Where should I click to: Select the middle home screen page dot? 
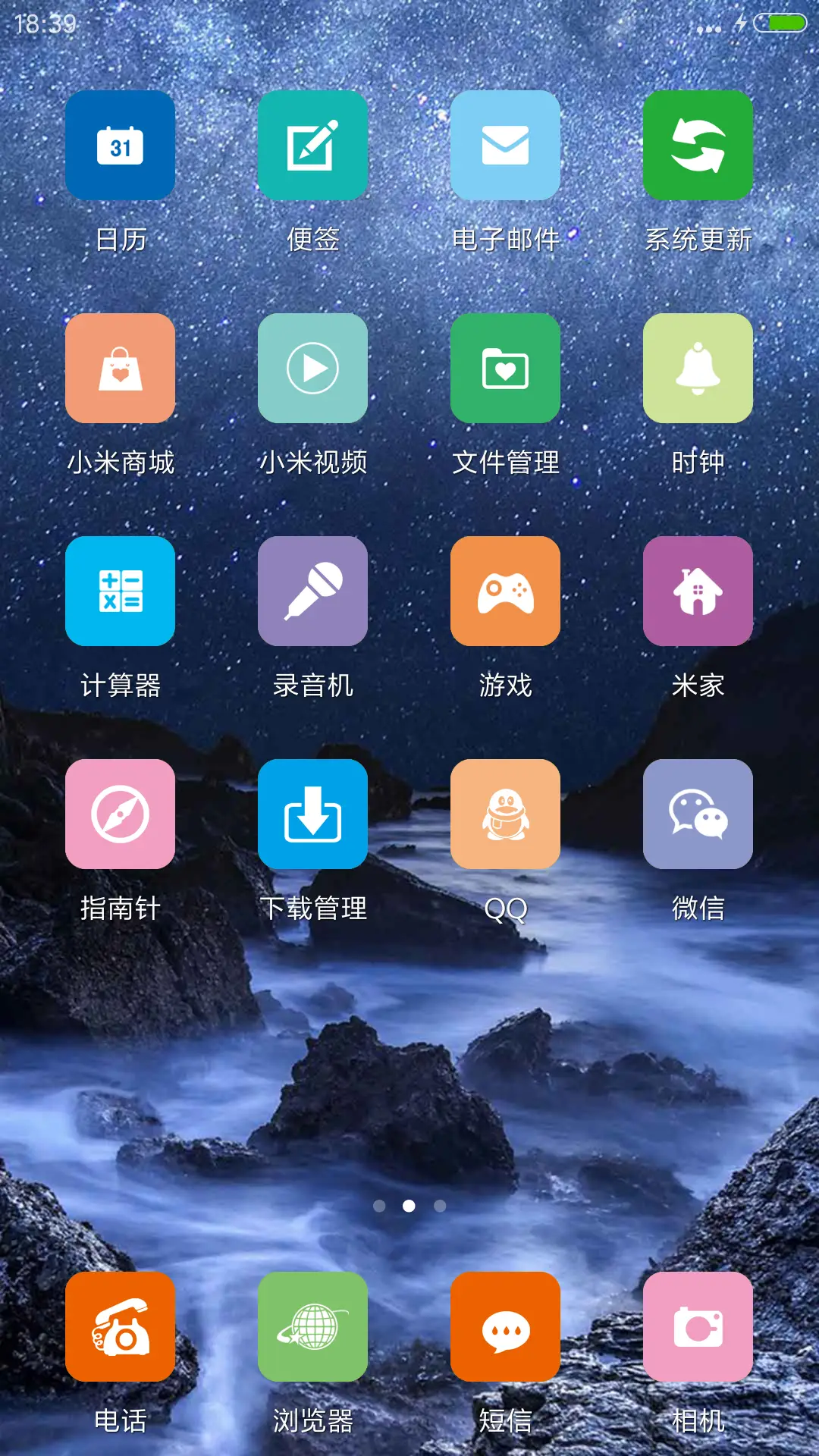pyautogui.click(x=409, y=1204)
